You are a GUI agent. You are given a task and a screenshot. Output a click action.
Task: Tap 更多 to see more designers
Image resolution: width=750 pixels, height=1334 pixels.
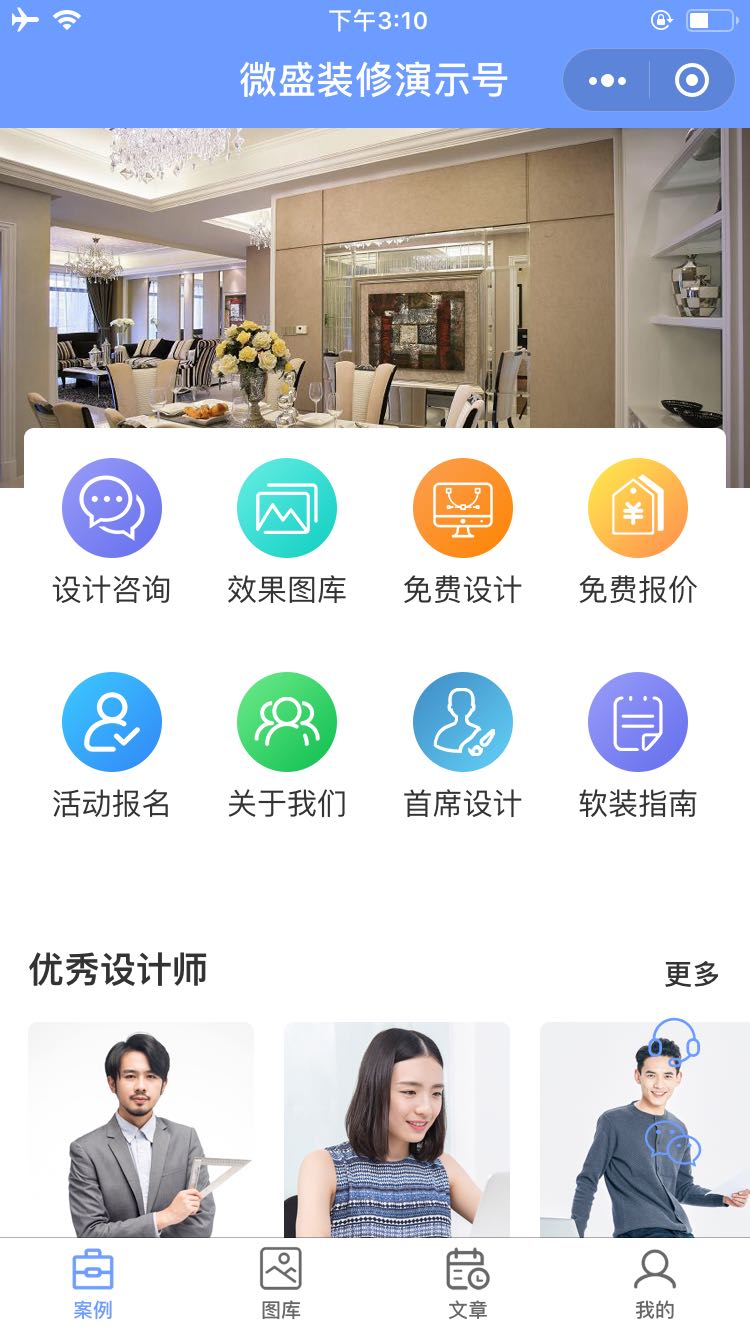pyautogui.click(x=692, y=973)
